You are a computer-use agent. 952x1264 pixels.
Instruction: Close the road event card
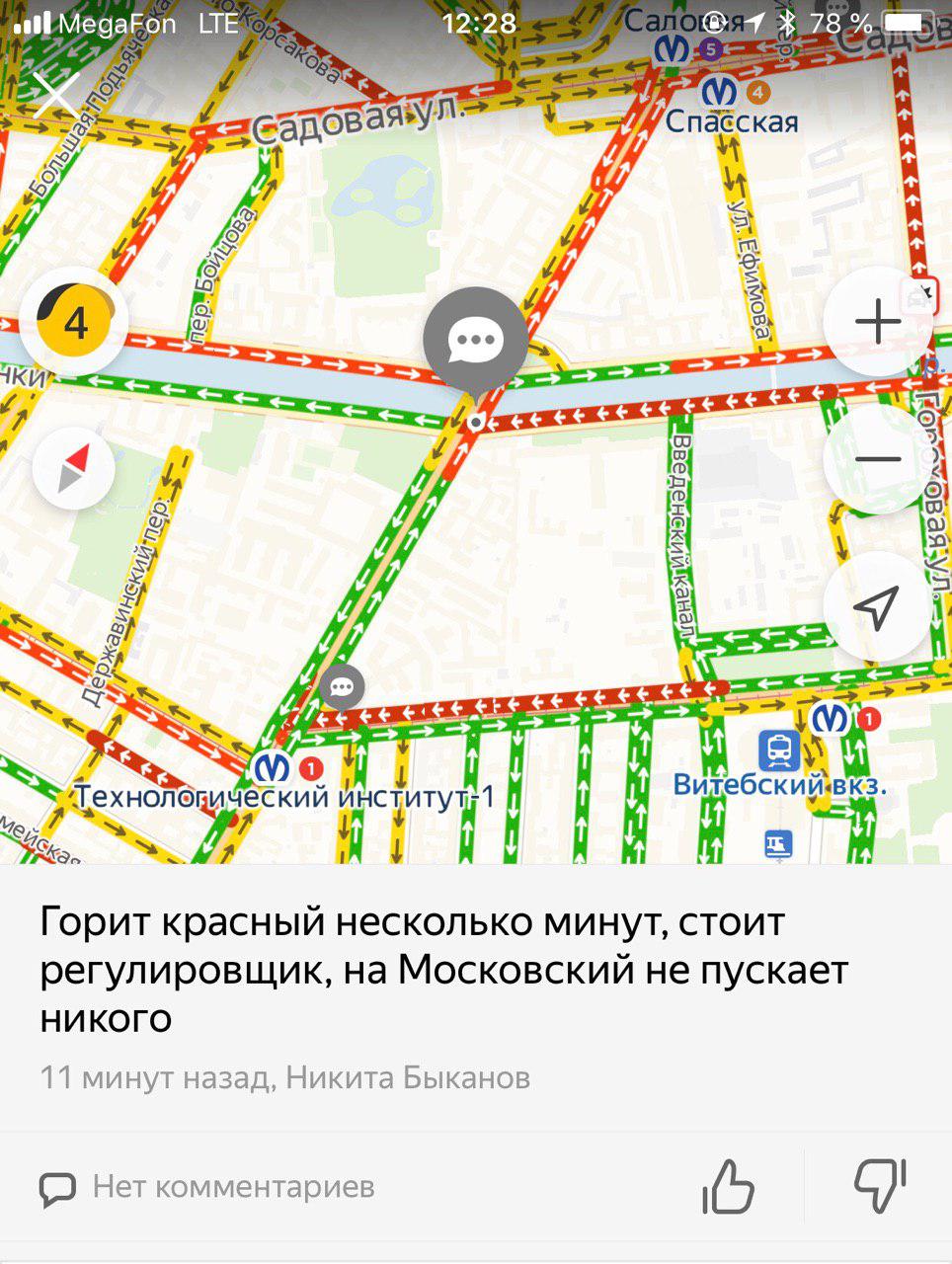point(56,96)
